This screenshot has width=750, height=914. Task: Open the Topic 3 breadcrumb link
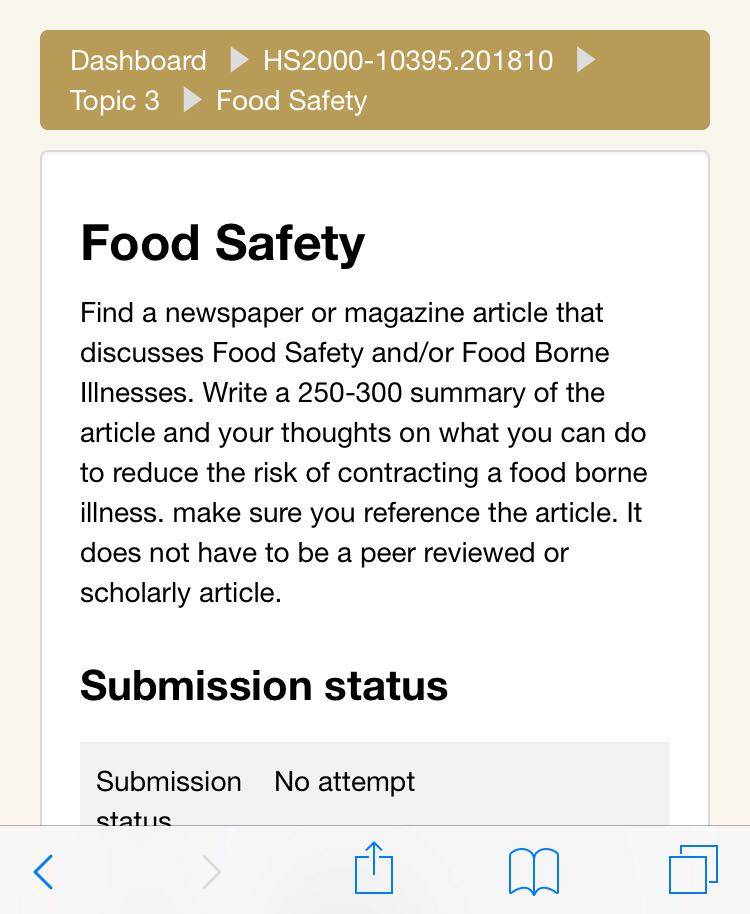click(x=115, y=101)
